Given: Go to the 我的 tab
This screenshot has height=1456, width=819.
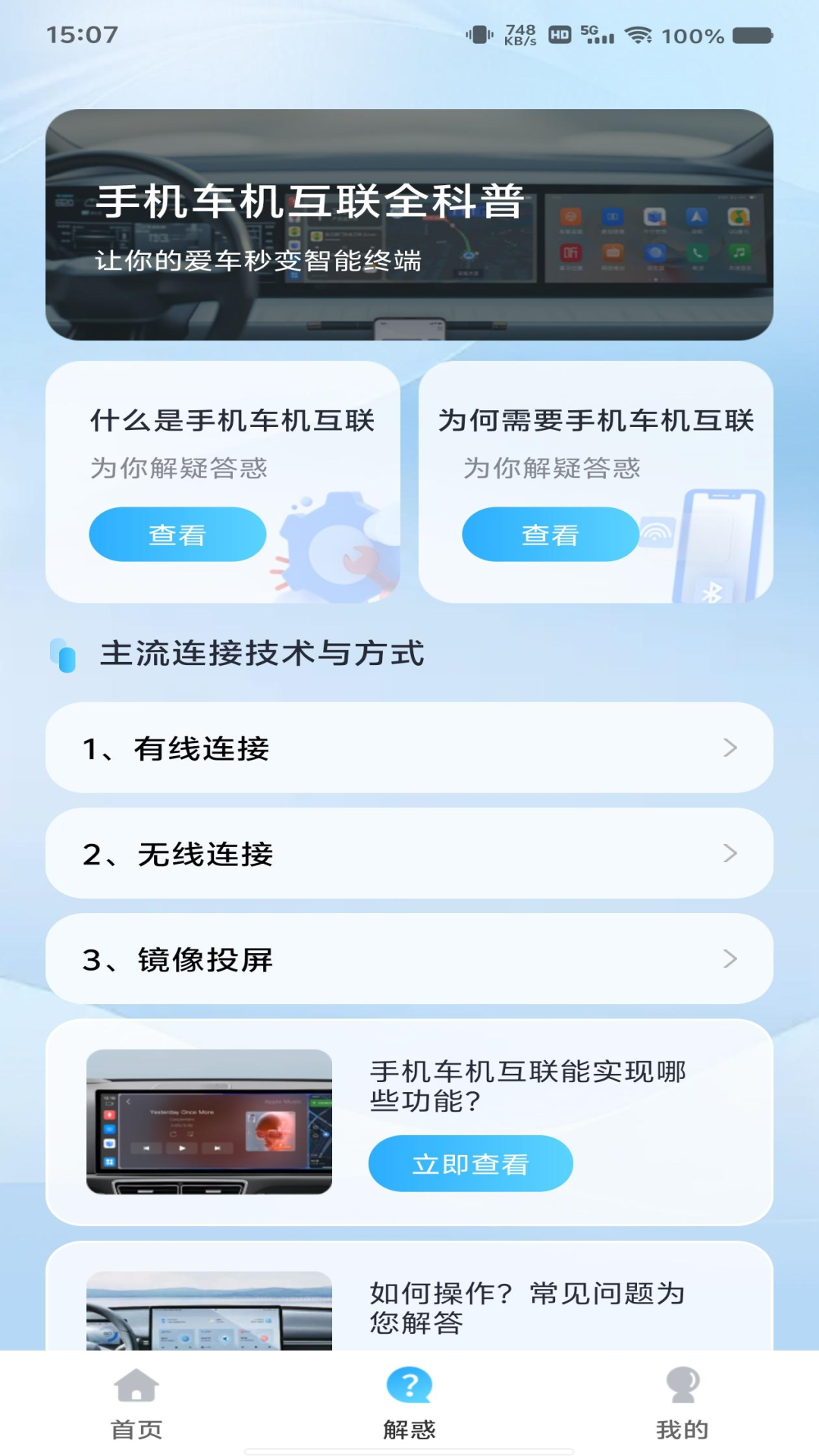Looking at the screenshot, I should click(x=682, y=1403).
